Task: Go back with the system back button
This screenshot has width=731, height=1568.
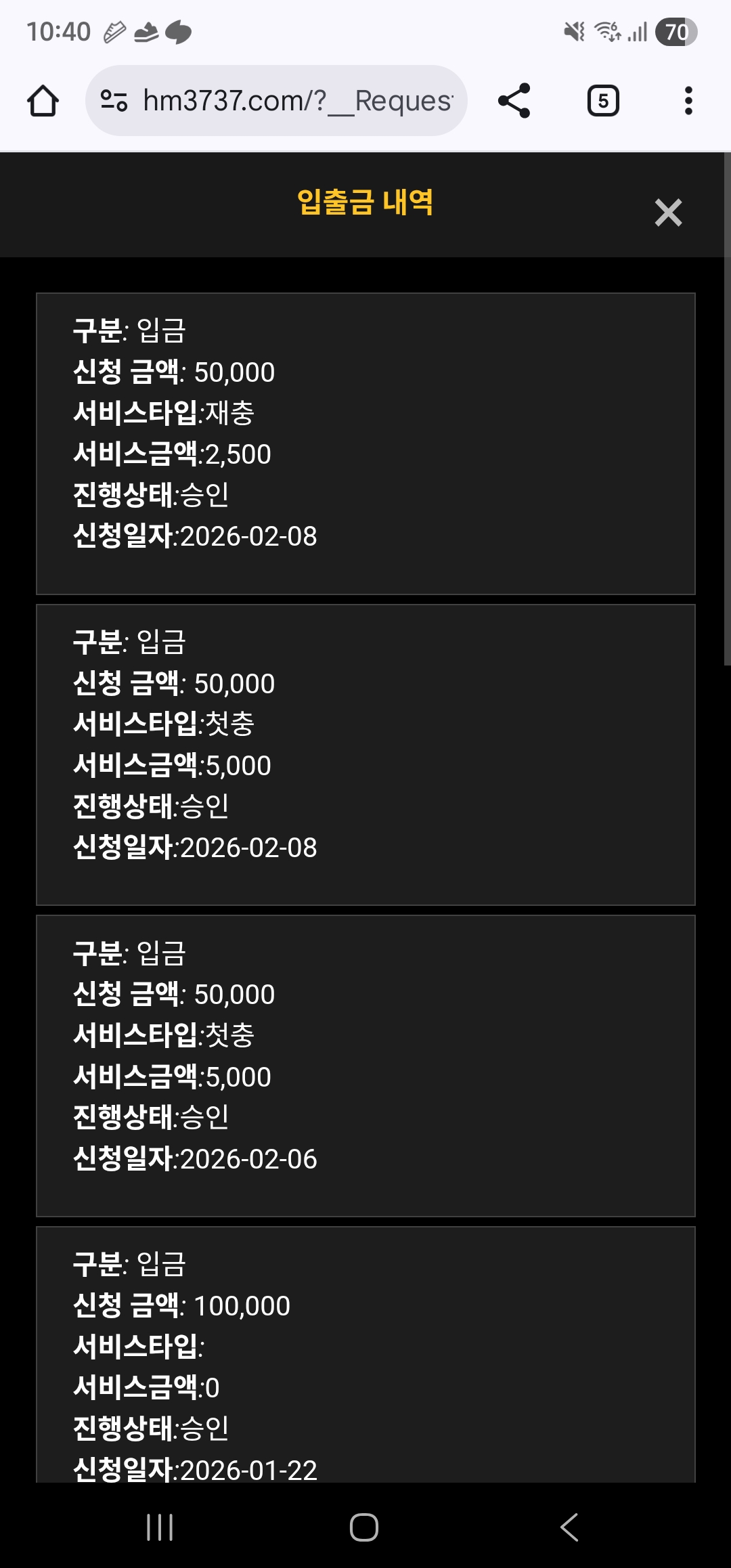Action: click(x=569, y=1527)
